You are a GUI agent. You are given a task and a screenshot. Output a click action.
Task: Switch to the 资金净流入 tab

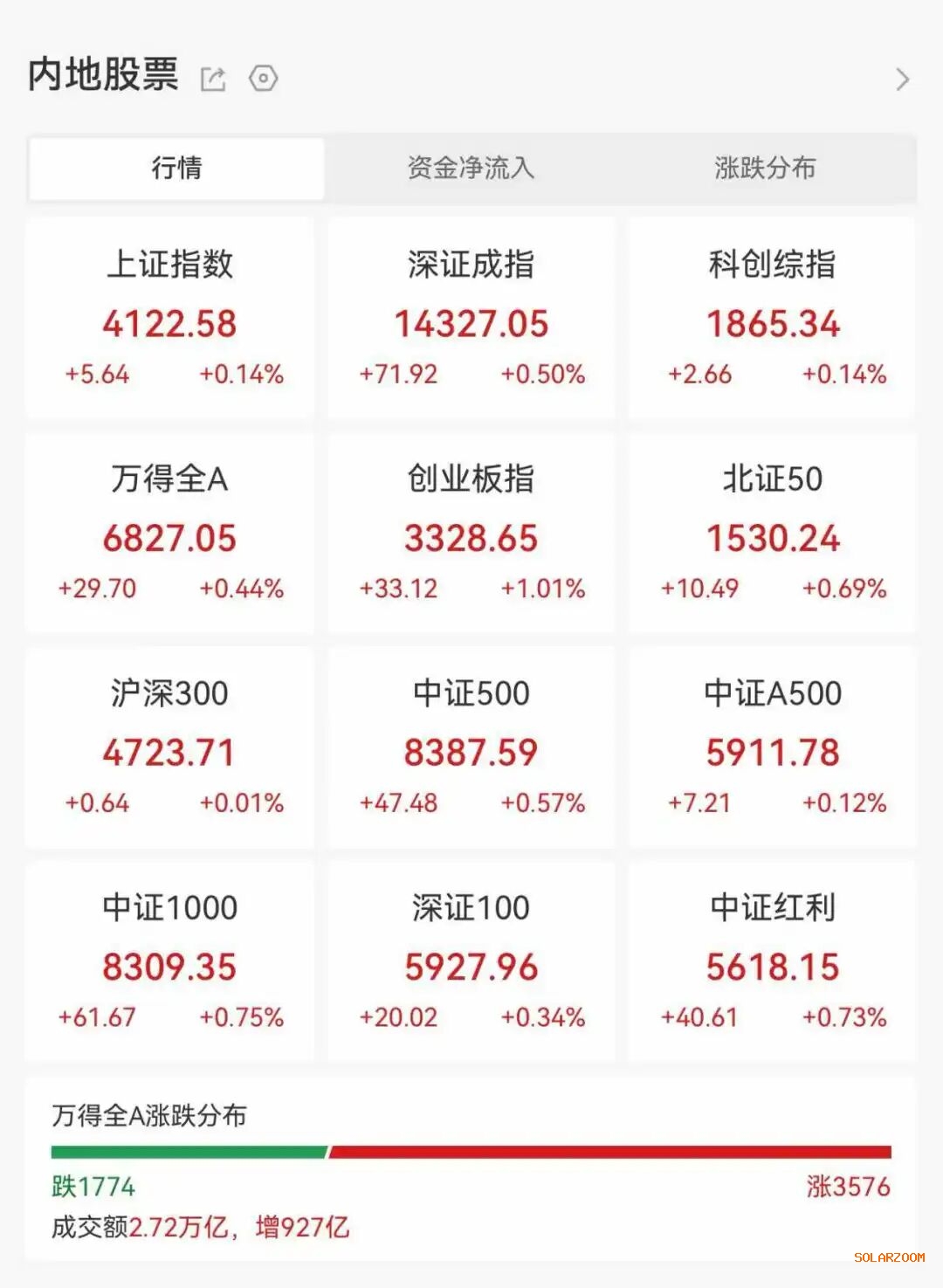pyautogui.click(x=471, y=168)
